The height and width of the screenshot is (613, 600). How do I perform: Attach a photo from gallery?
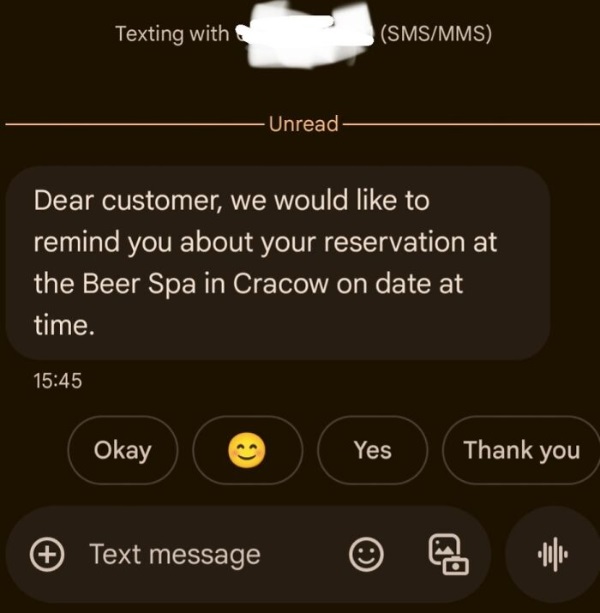click(447, 554)
